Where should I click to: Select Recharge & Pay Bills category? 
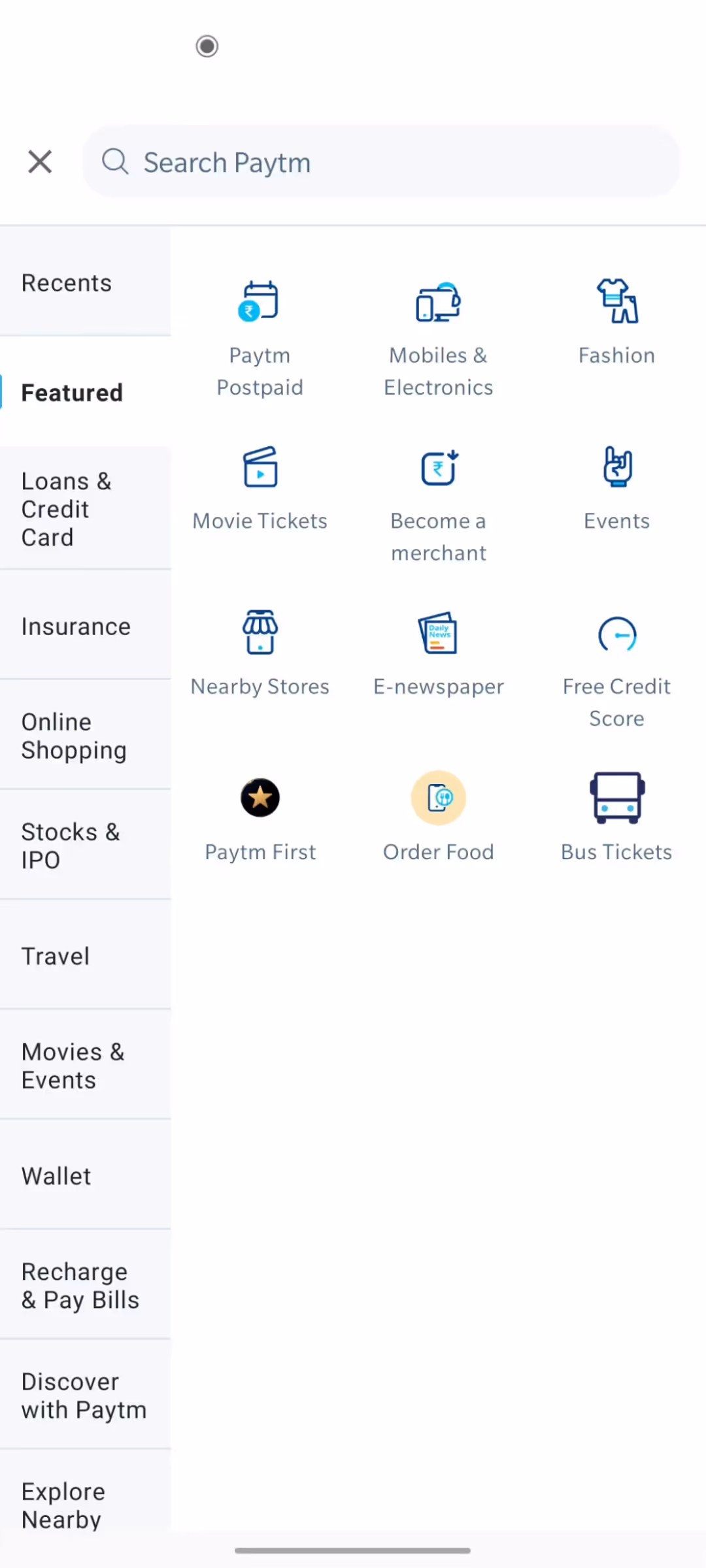[86, 1285]
